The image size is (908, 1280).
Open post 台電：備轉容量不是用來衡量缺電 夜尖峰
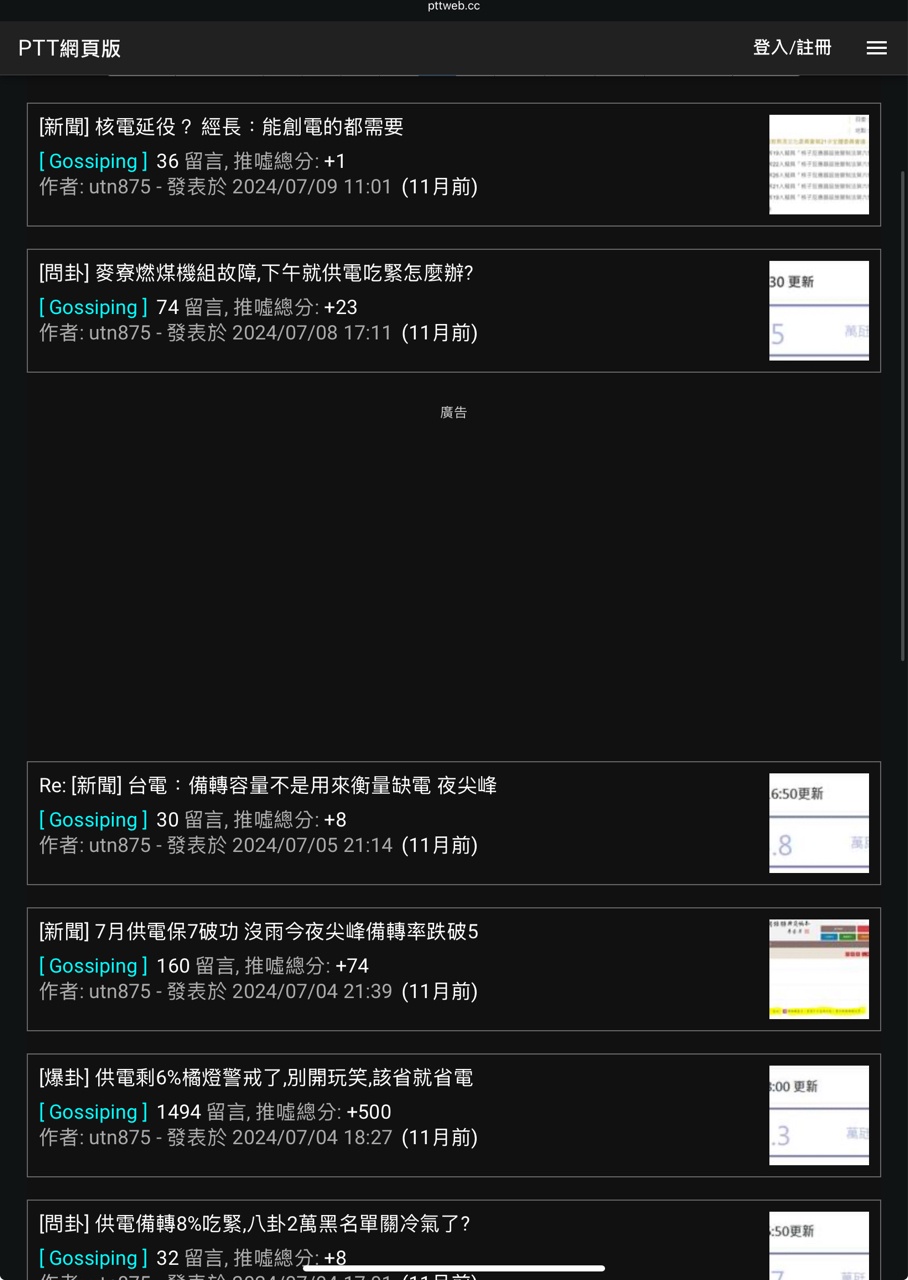tap(268, 785)
